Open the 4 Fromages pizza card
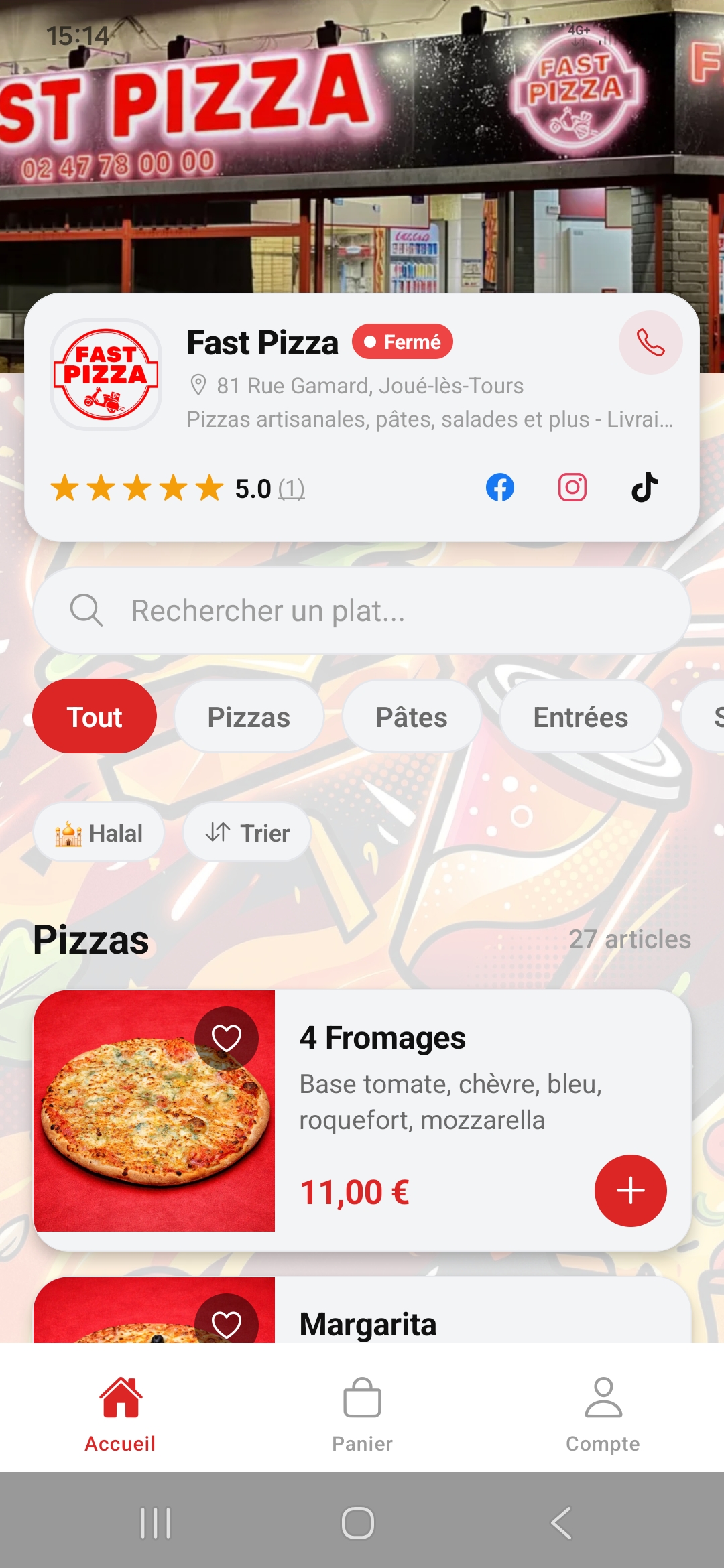The image size is (724, 1568). point(362,1120)
